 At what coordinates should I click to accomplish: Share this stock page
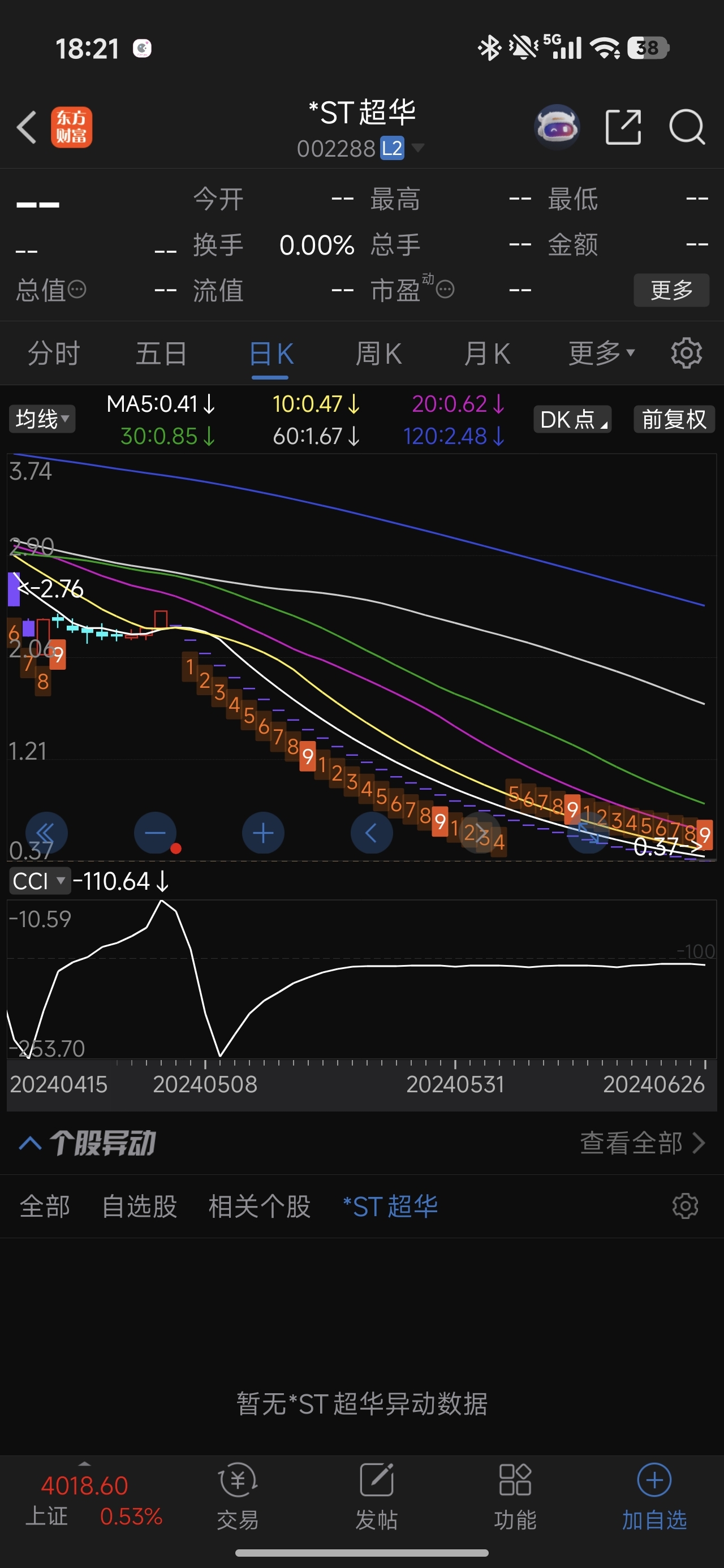pyautogui.click(x=623, y=127)
